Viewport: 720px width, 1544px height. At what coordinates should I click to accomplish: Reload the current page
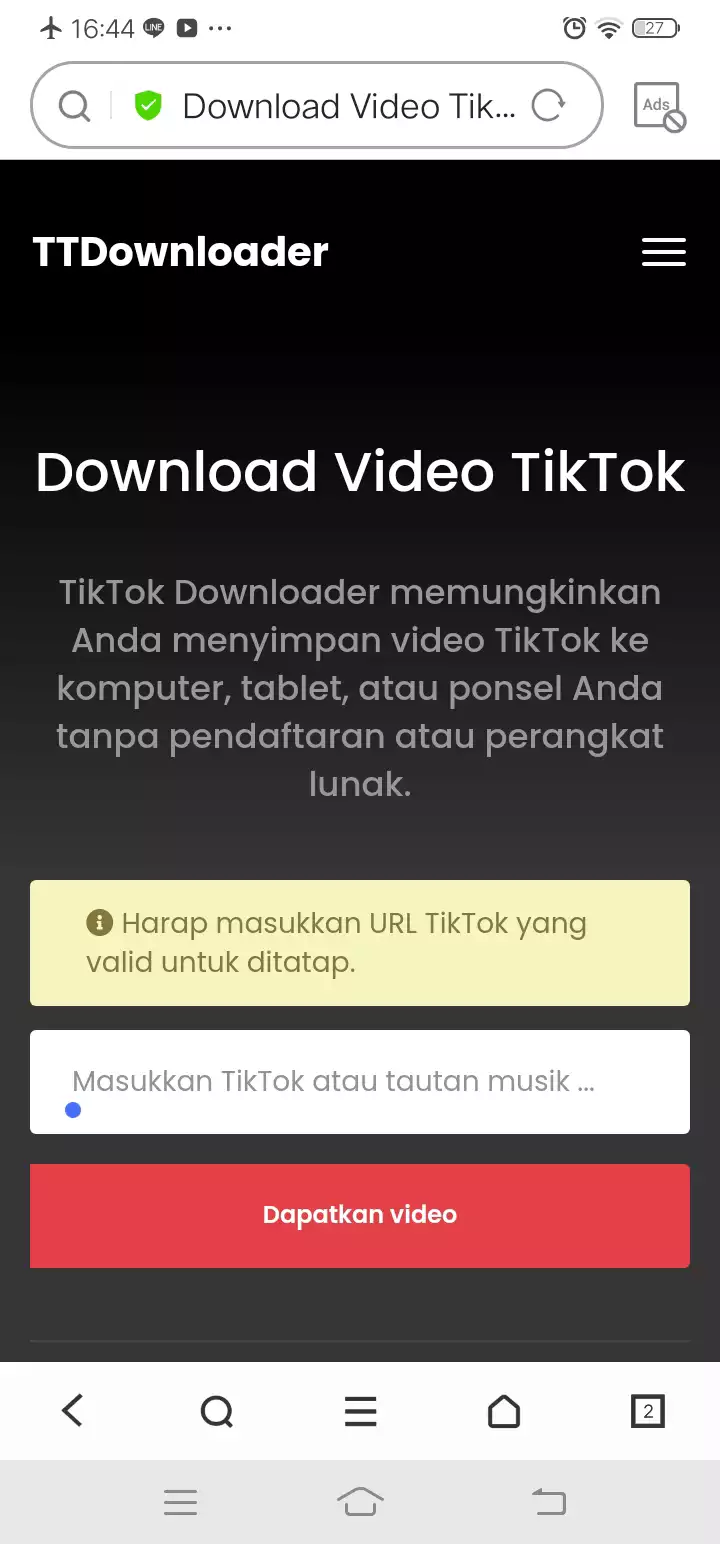pyautogui.click(x=548, y=106)
